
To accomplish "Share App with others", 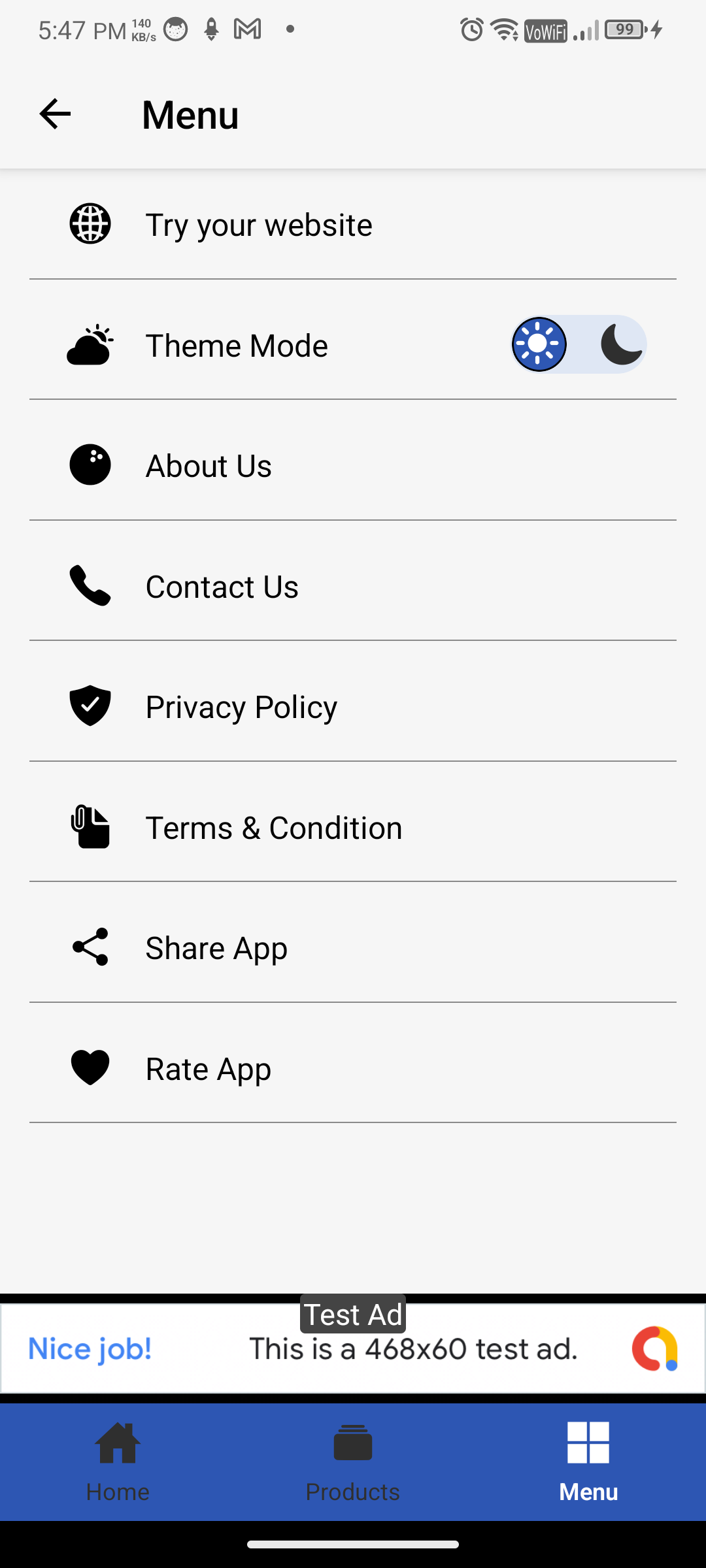I will [216, 948].
